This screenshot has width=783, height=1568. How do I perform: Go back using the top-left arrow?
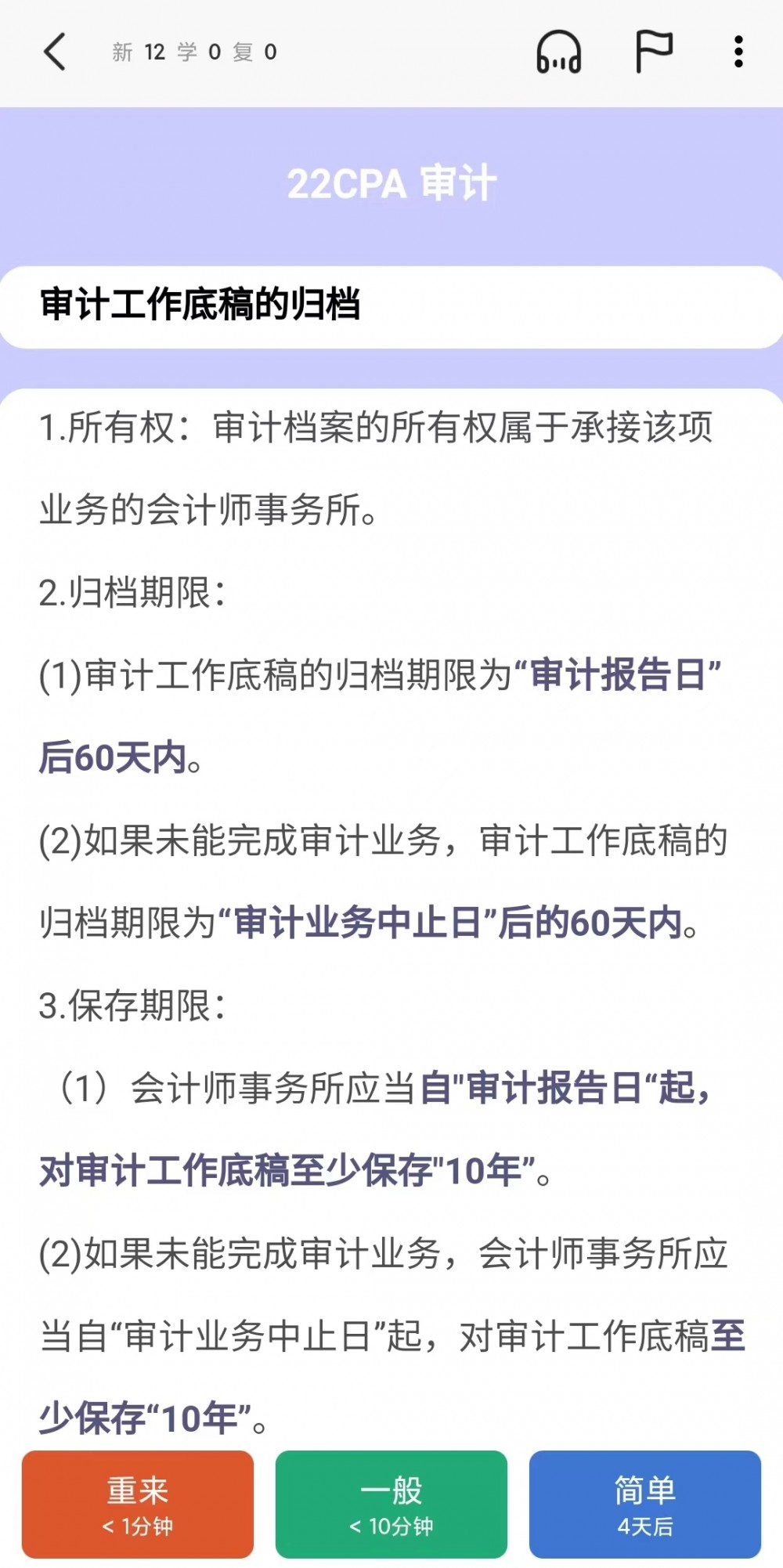click(x=55, y=52)
